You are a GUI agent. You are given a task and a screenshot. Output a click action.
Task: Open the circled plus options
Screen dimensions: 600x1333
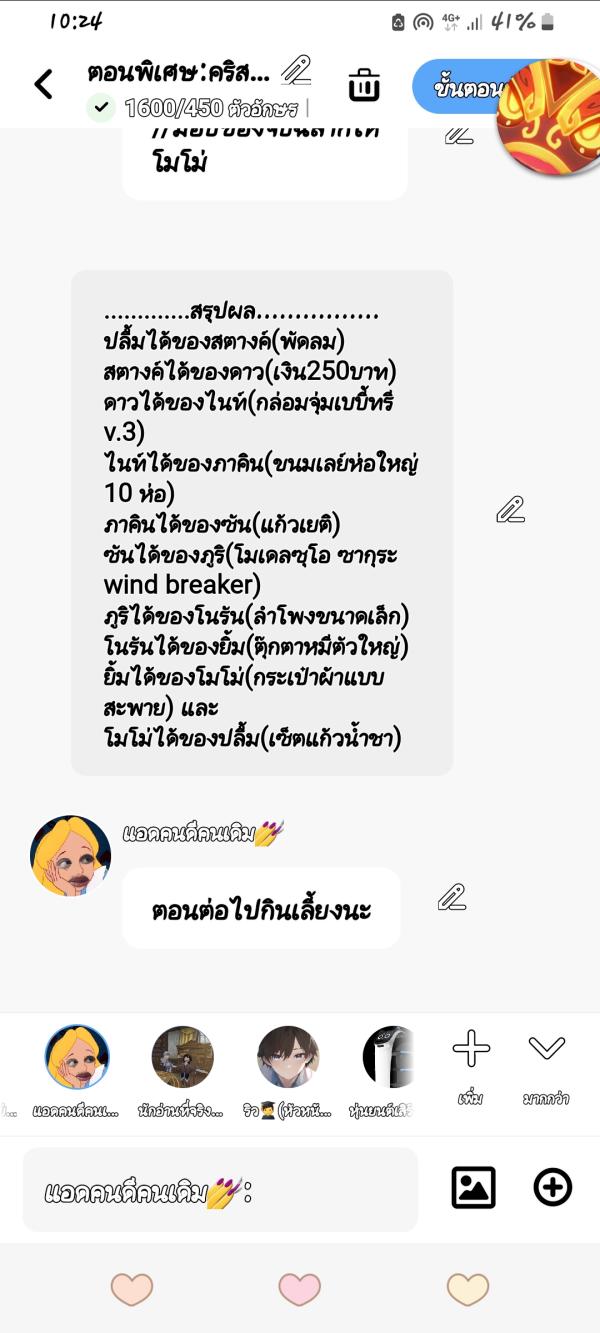click(553, 1187)
